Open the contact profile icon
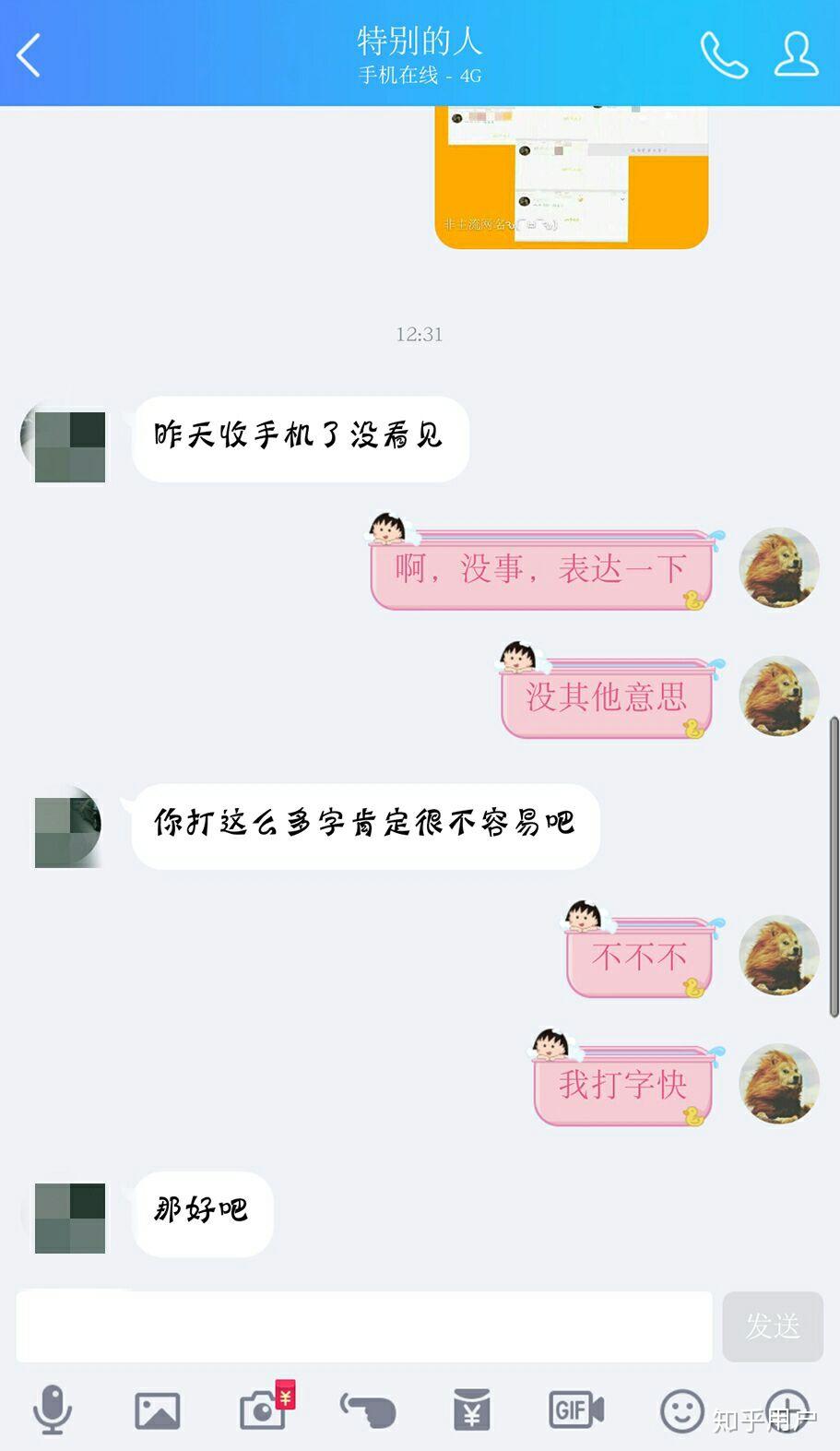The image size is (840, 1451). (x=796, y=54)
